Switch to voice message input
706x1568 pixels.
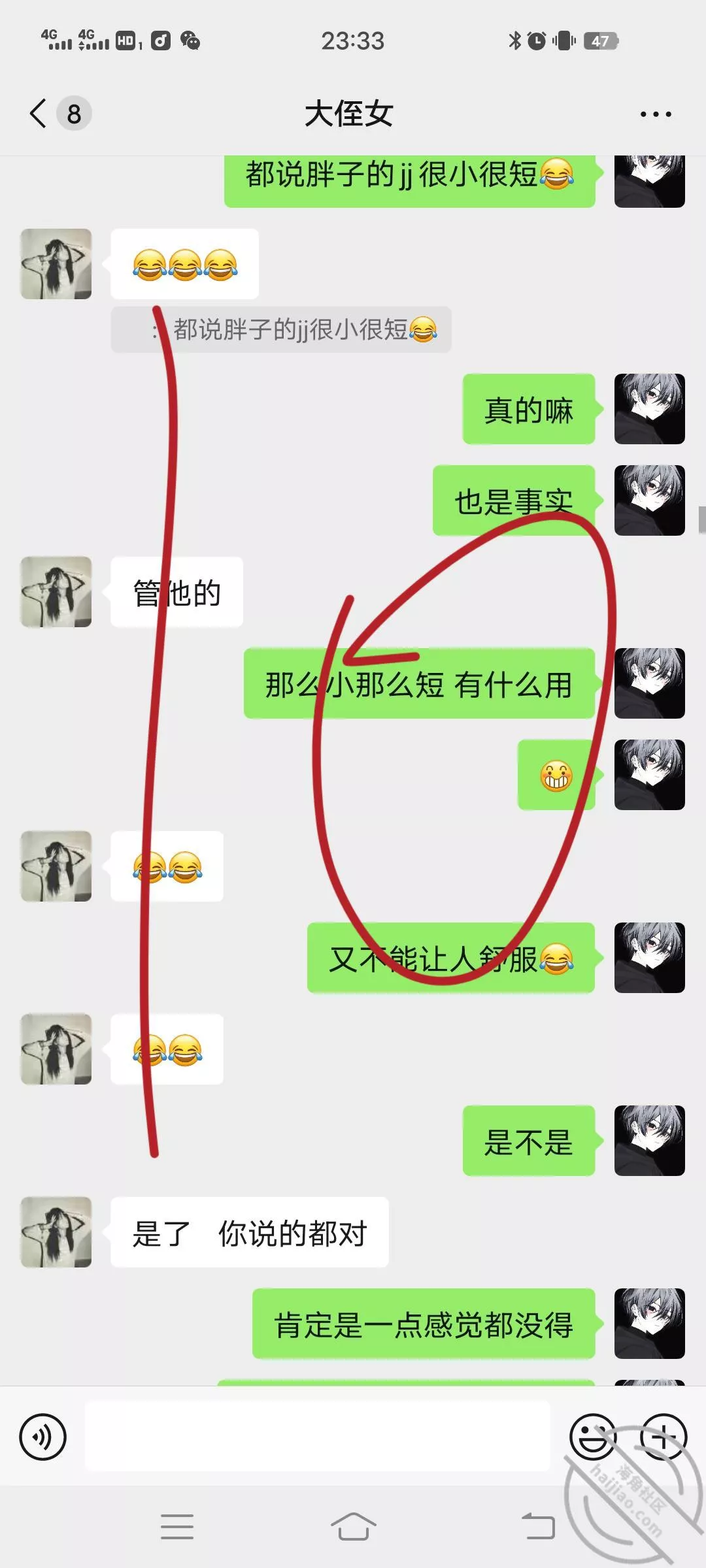43,1437
